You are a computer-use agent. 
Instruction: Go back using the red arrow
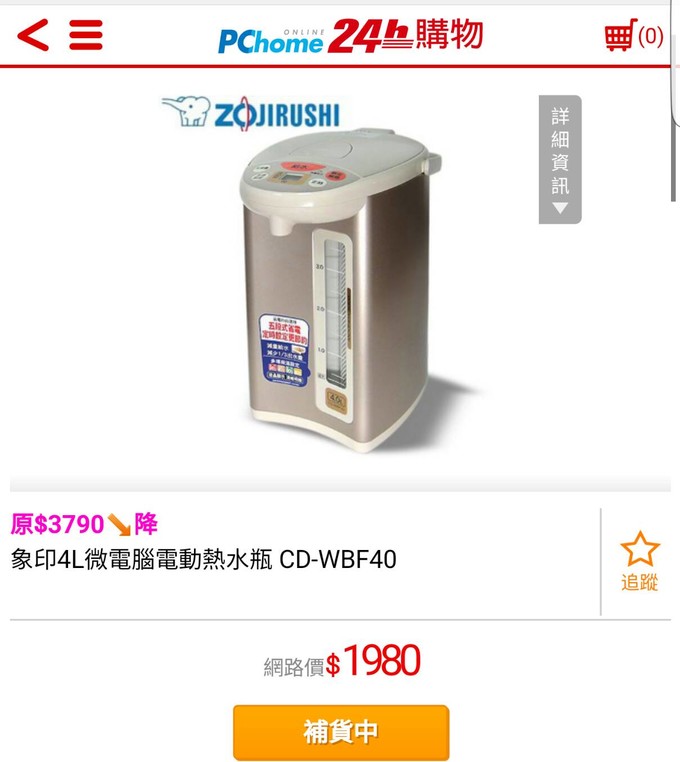pos(33,36)
